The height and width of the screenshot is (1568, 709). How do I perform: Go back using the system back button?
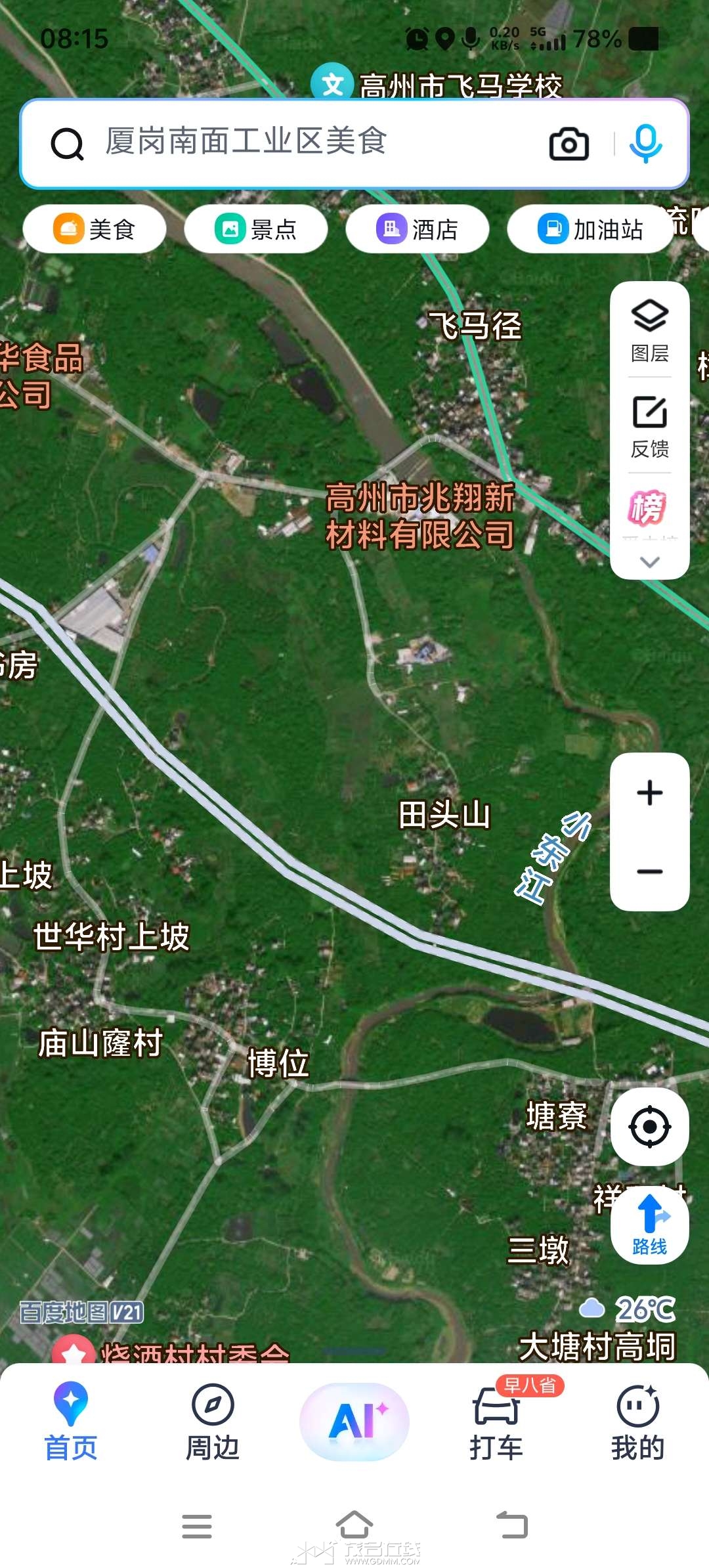pos(512,1525)
